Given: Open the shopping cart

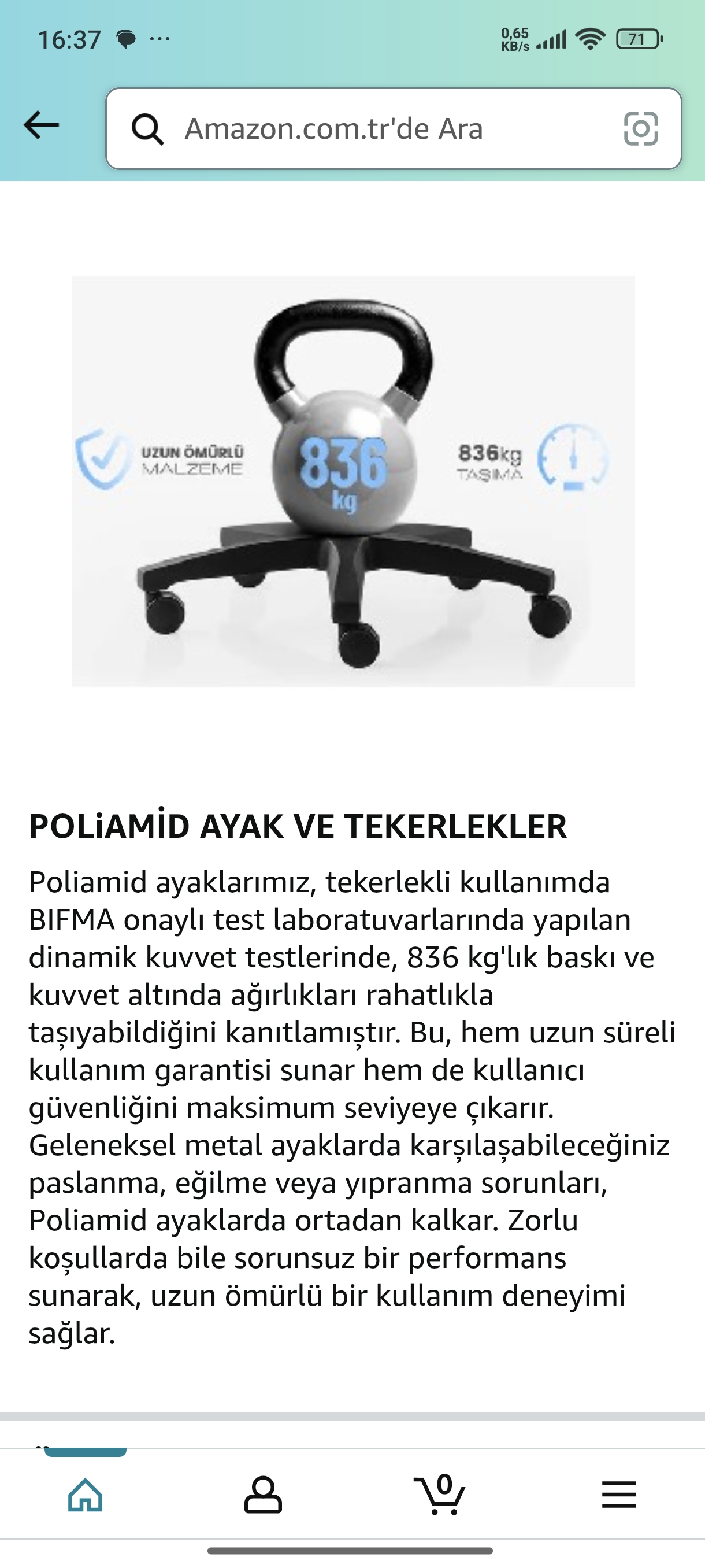Looking at the screenshot, I should (x=440, y=1495).
